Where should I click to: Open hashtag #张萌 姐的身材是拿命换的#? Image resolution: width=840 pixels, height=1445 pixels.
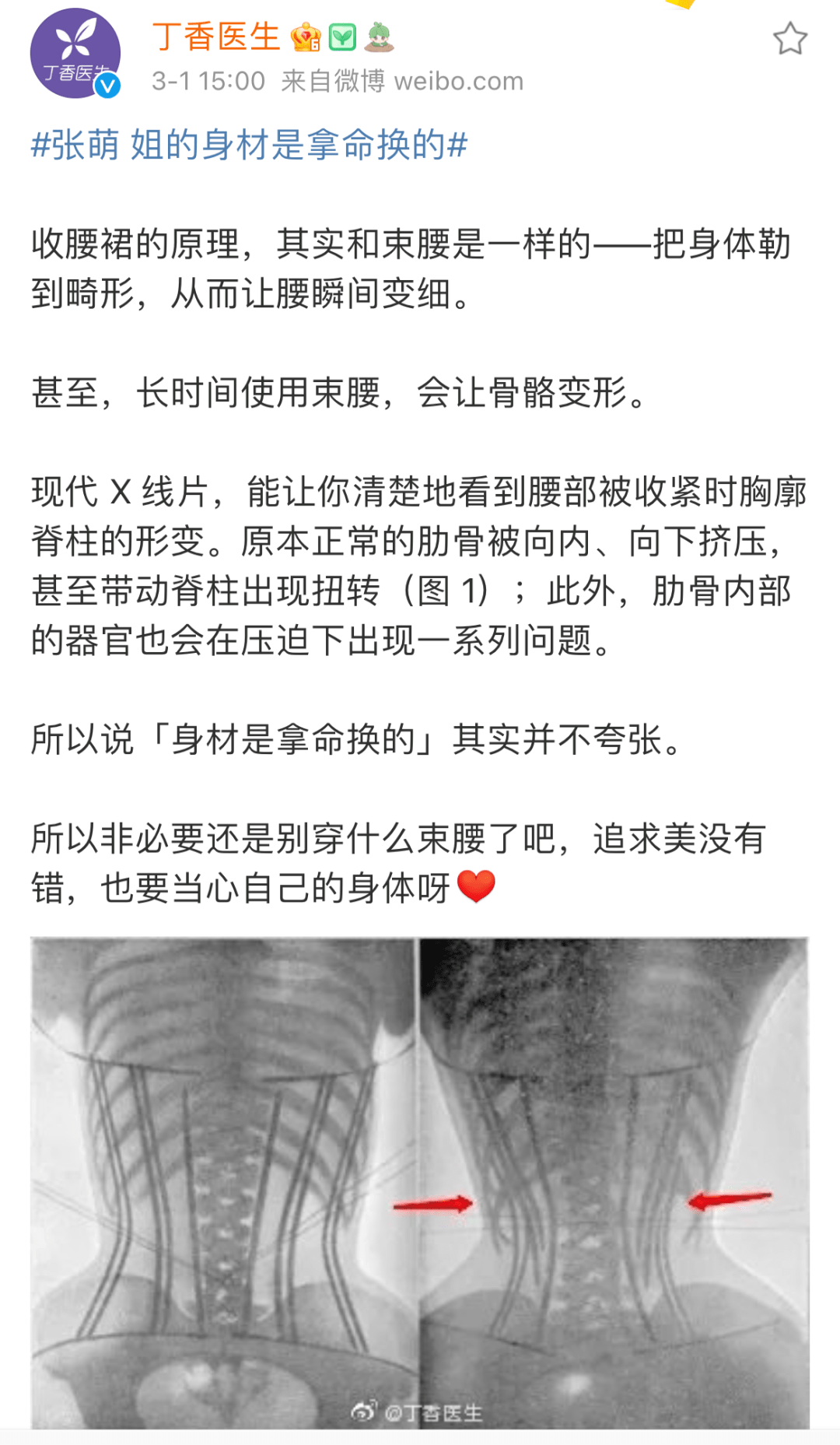pos(249,145)
